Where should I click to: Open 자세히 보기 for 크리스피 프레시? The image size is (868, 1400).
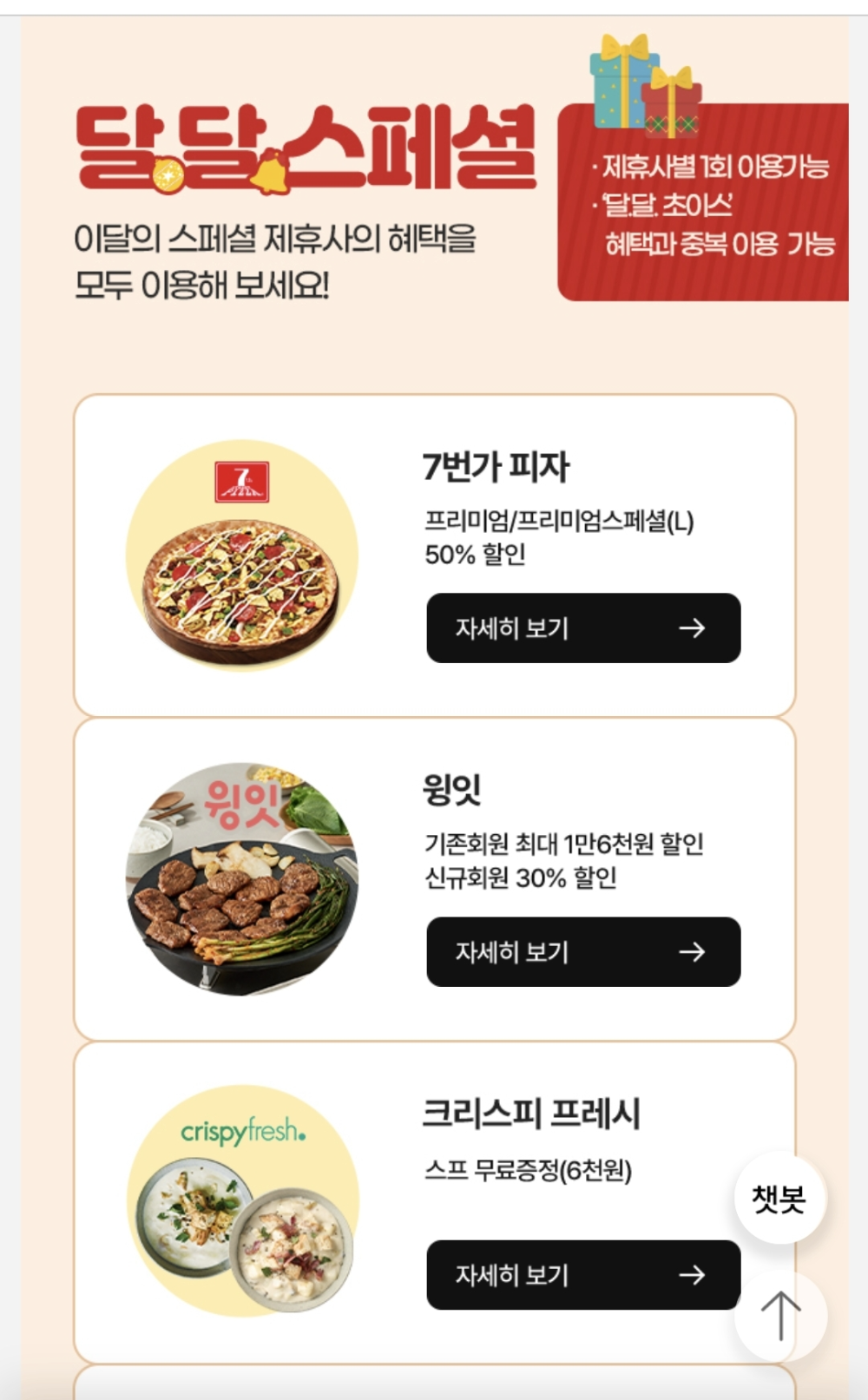point(583,1274)
